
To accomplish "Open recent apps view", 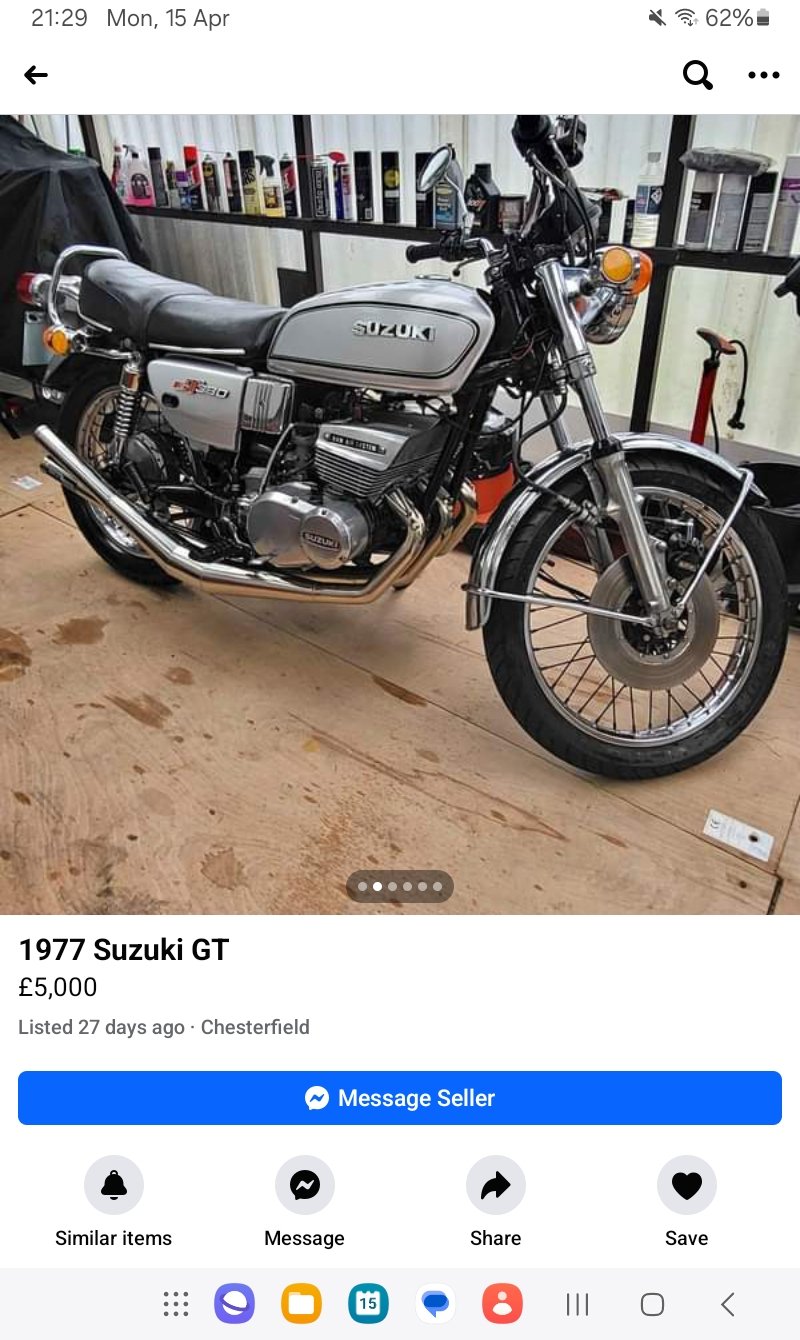I will 577,1304.
